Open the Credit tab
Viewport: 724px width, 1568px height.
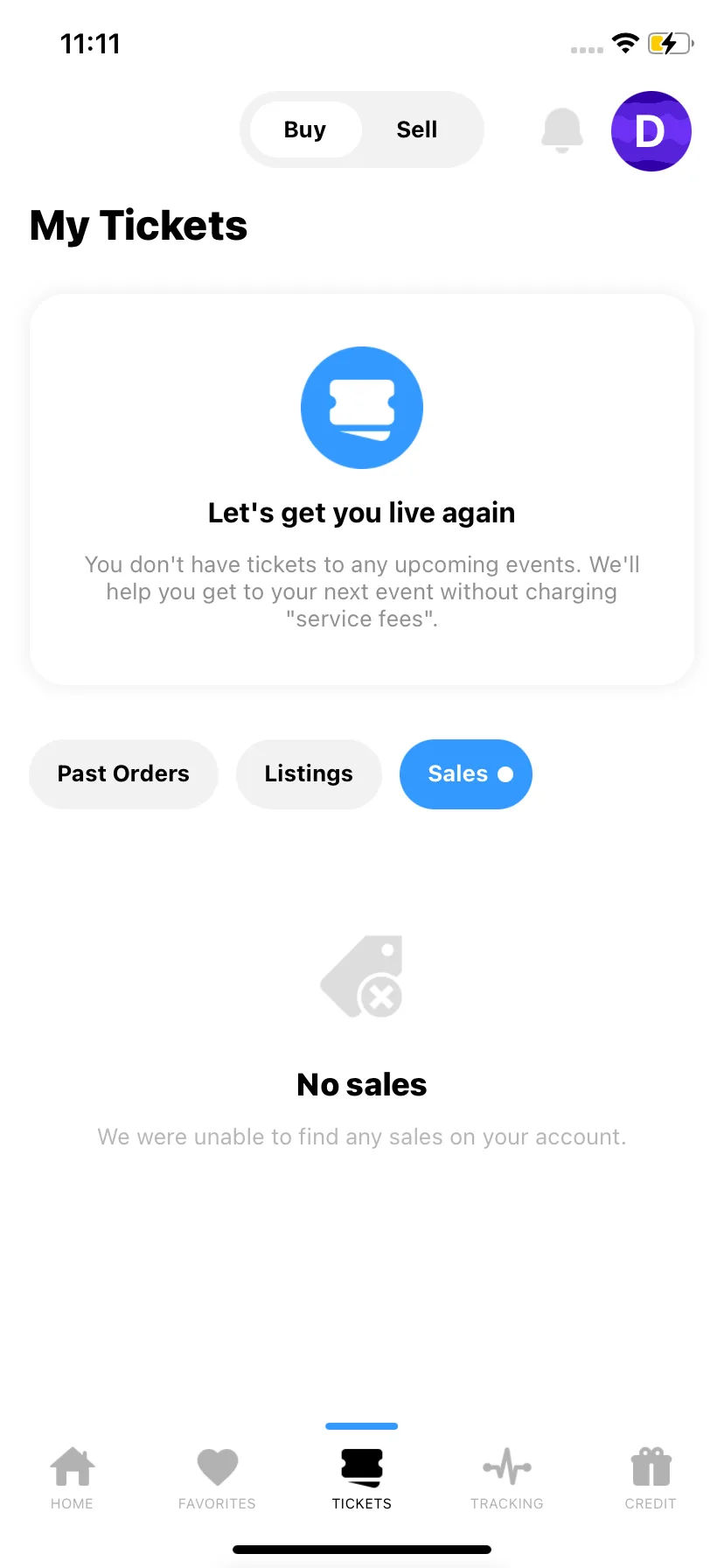651,1477
